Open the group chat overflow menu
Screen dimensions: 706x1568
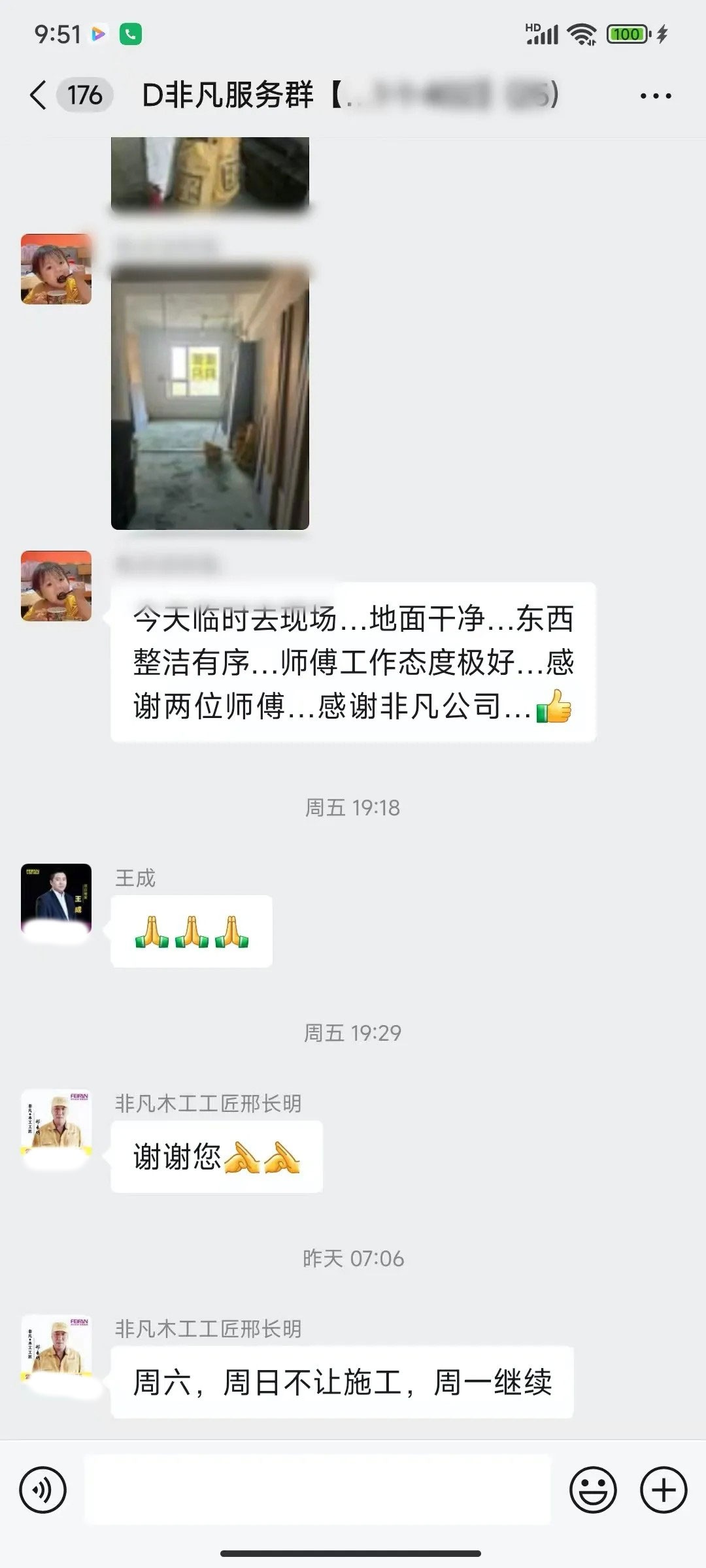[655, 96]
